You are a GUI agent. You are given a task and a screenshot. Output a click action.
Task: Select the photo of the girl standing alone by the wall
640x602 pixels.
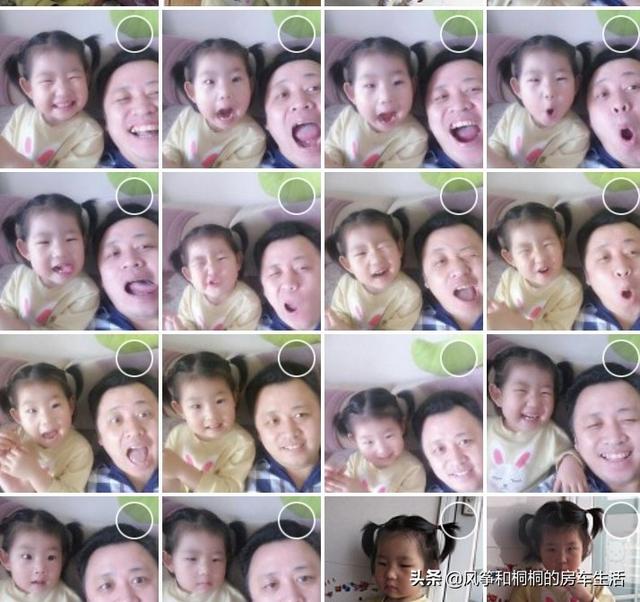(459, 520)
